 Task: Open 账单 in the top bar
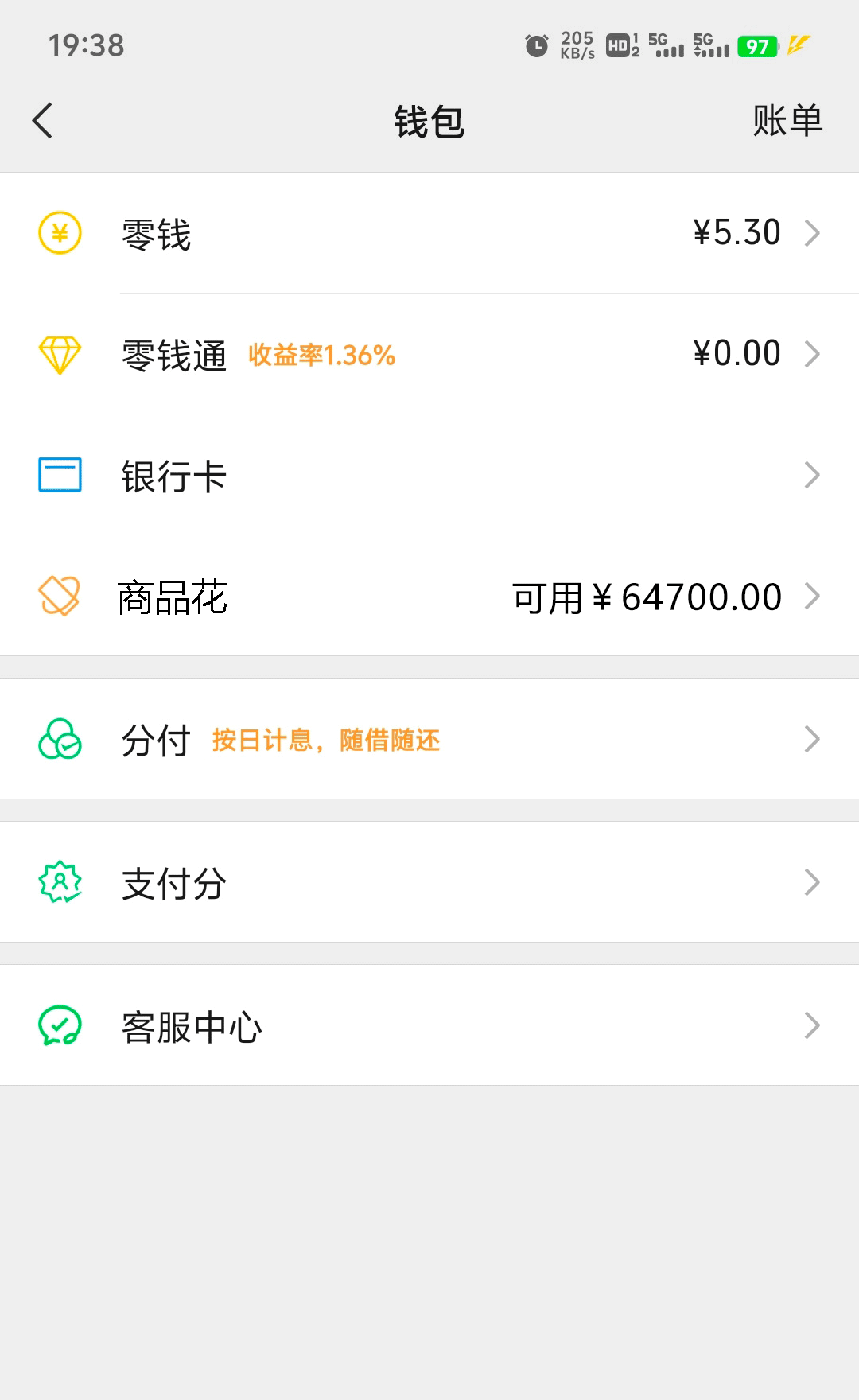click(x=787, y=121)
